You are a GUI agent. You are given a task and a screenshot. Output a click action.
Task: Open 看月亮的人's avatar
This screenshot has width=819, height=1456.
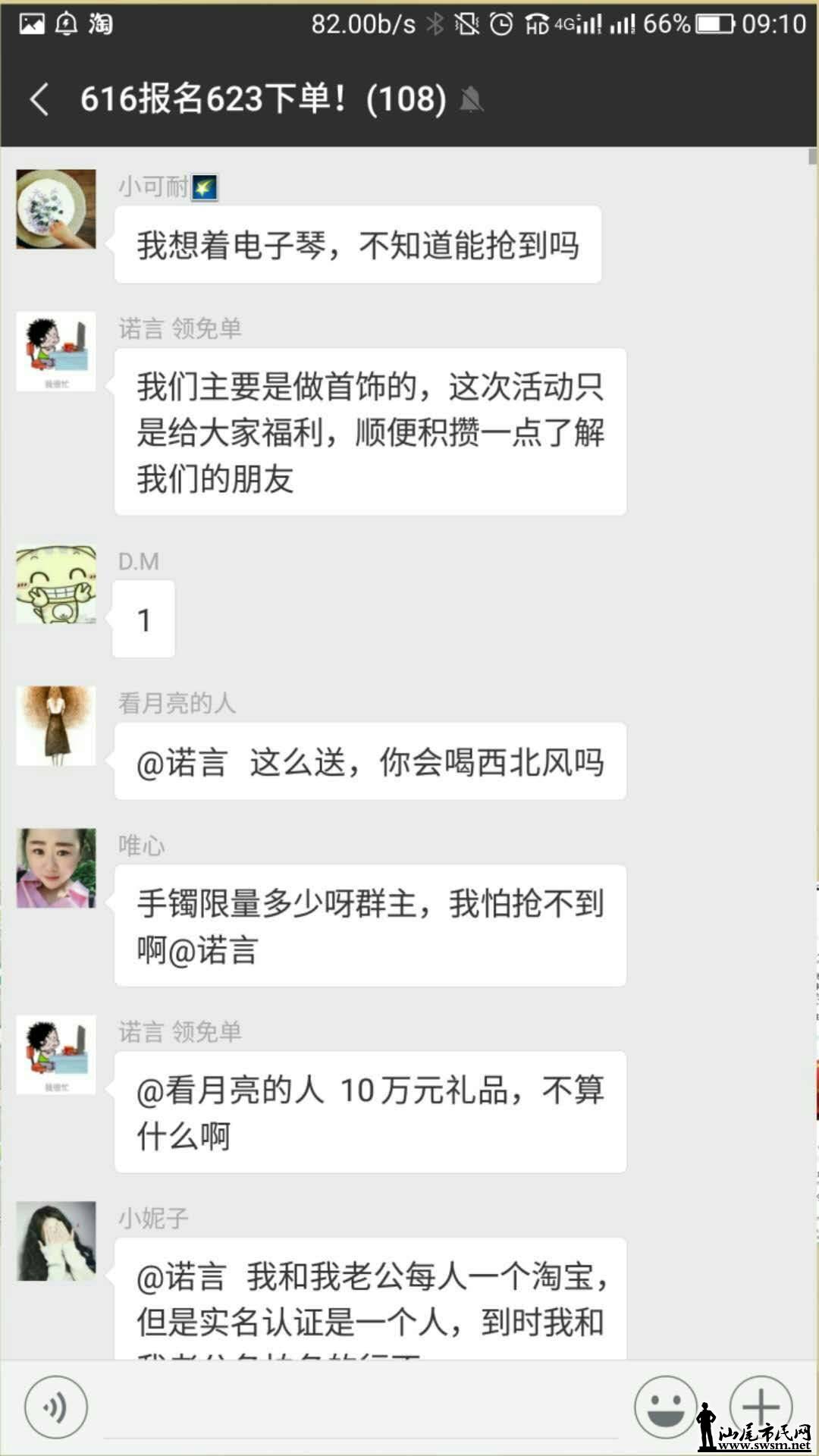point(56,726)
